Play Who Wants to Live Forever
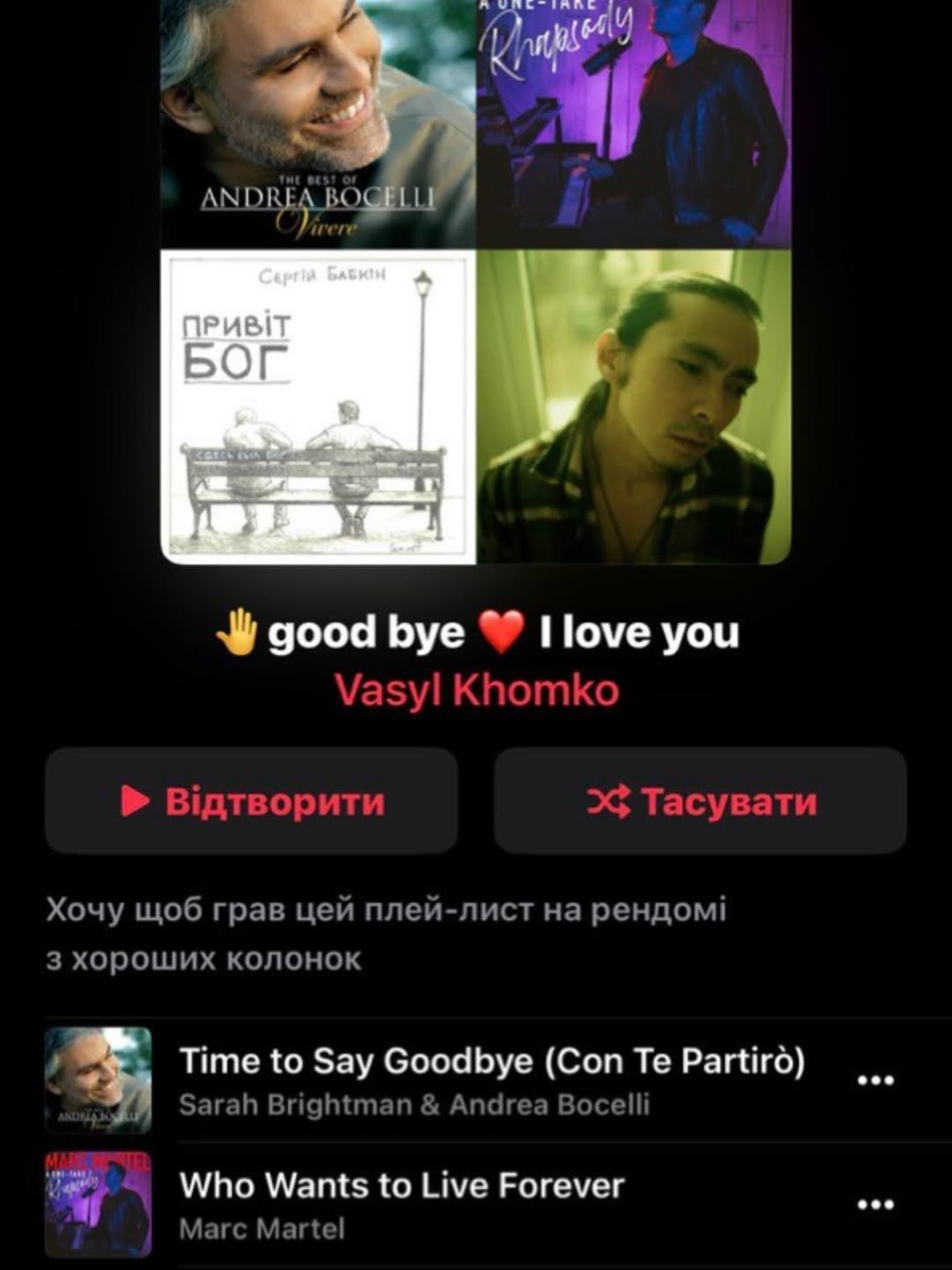Viewport: 952px width, 1270px height. (401, 1186)
